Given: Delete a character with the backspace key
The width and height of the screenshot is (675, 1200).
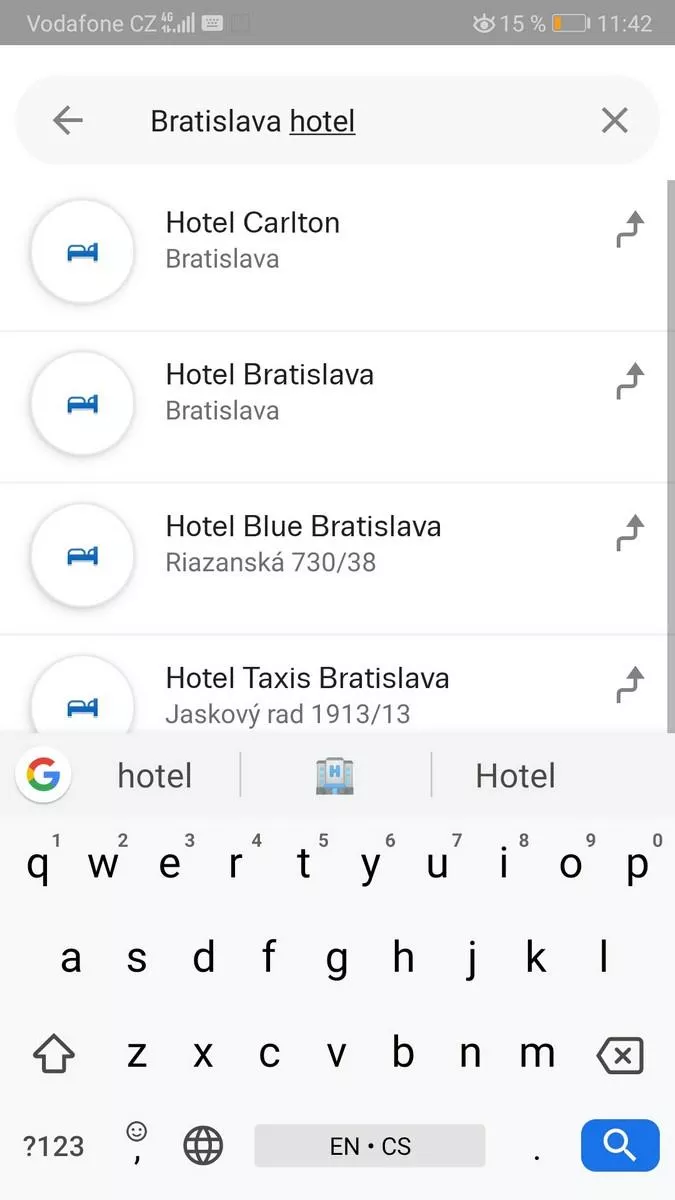Looking at the screenshot, I should (x=619, y=1054).
